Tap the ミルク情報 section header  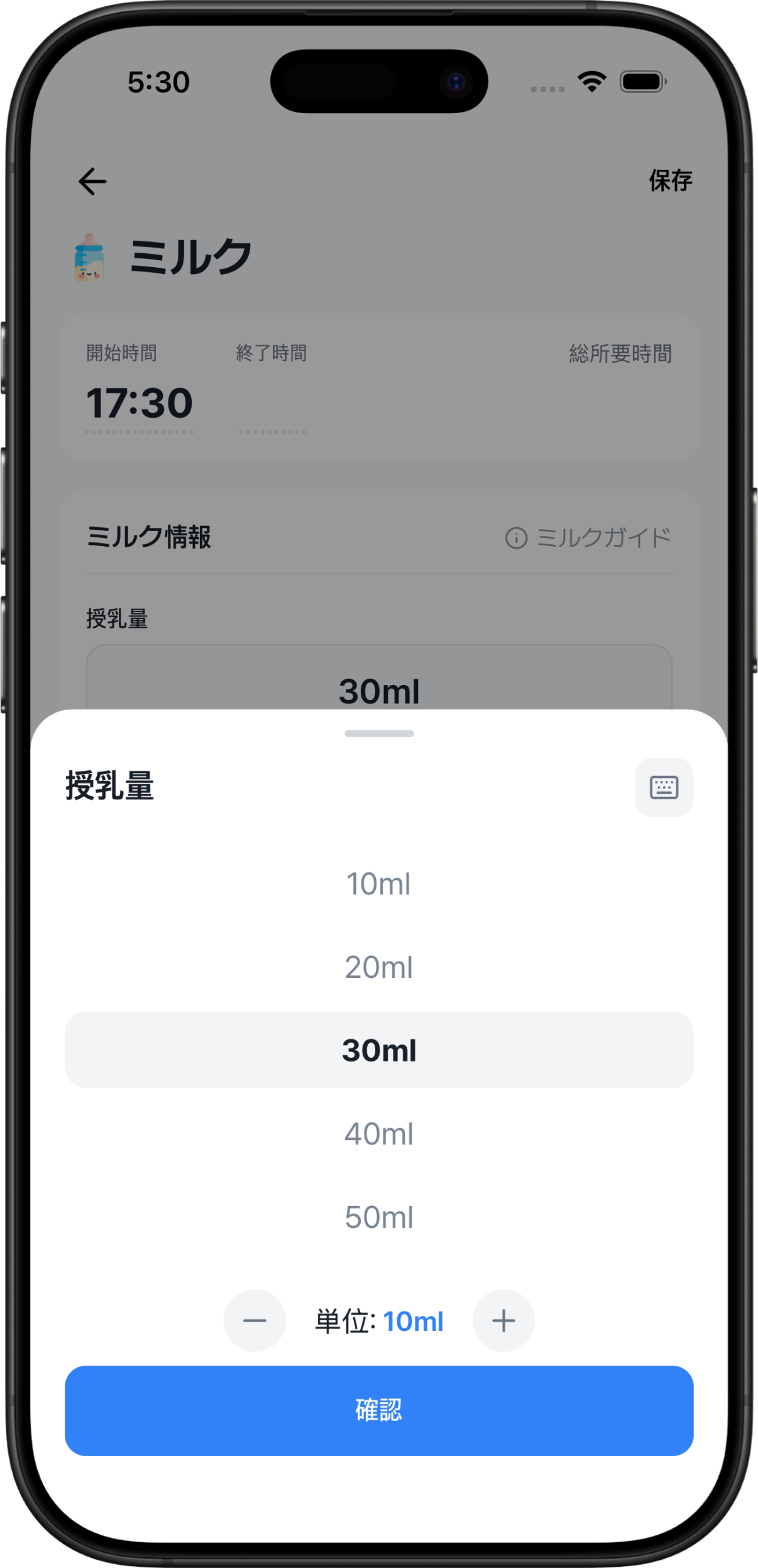pos(148,537)
